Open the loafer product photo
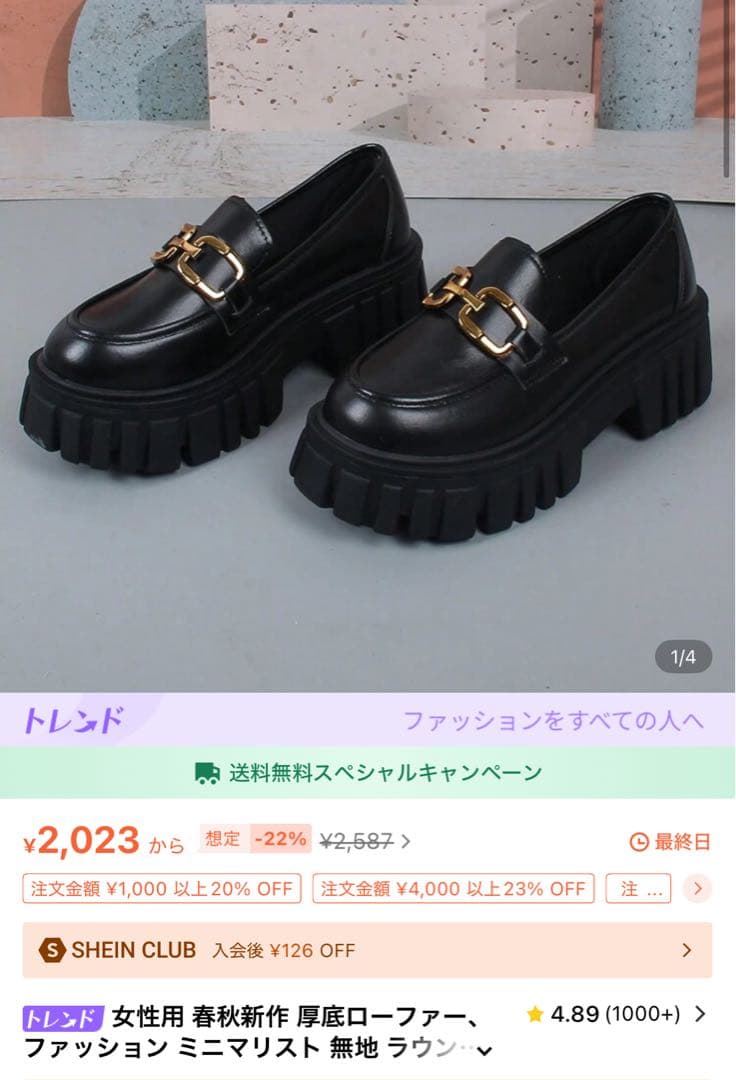This screenshot has width=736, height=1080. click(x=368, y=340)
